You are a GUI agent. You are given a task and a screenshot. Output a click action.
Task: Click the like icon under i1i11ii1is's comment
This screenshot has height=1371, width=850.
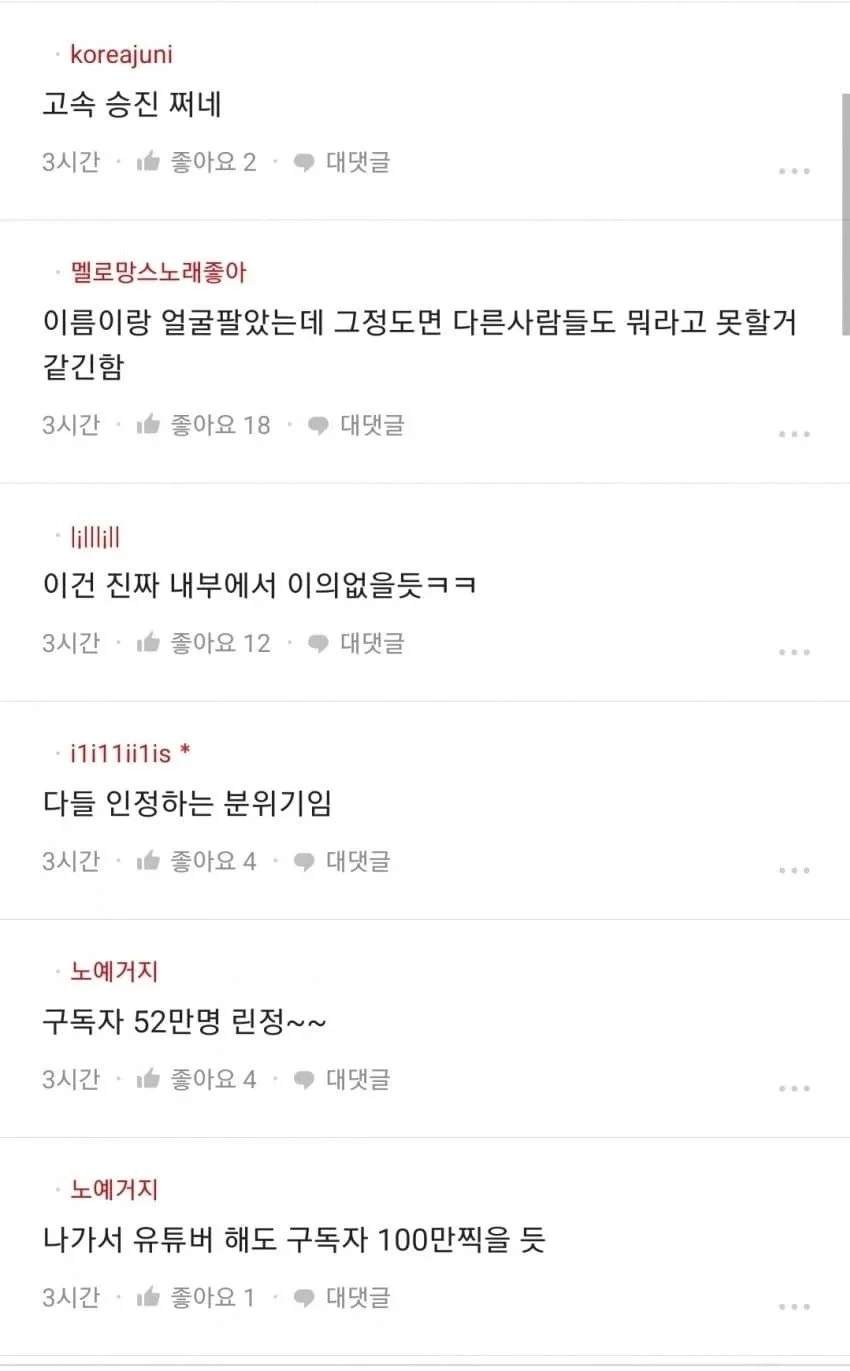click(149, 860)
